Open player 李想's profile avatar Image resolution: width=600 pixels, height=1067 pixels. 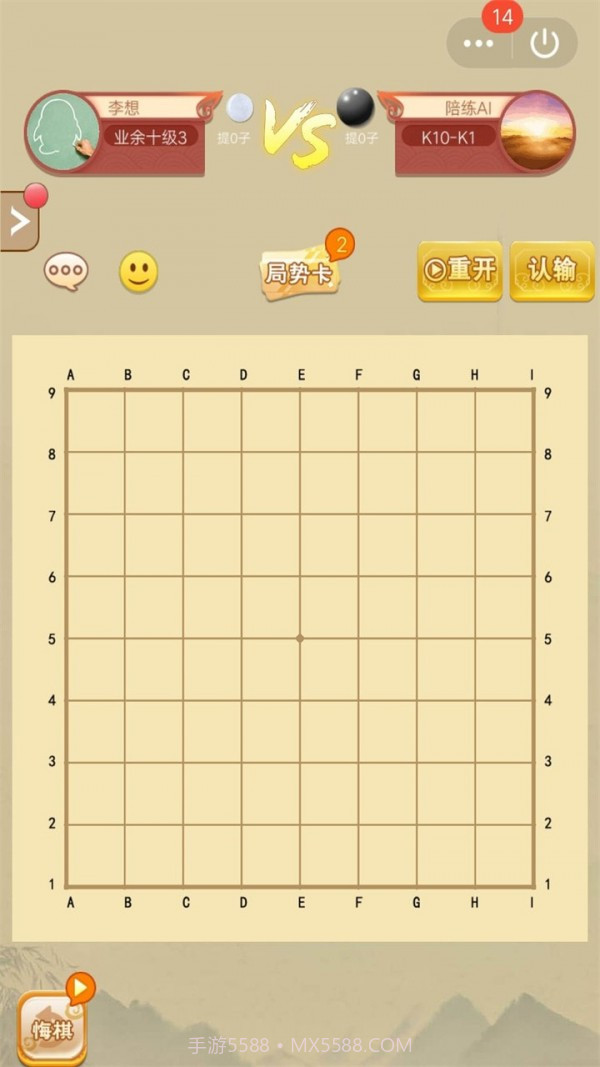[x=62, y=133]
